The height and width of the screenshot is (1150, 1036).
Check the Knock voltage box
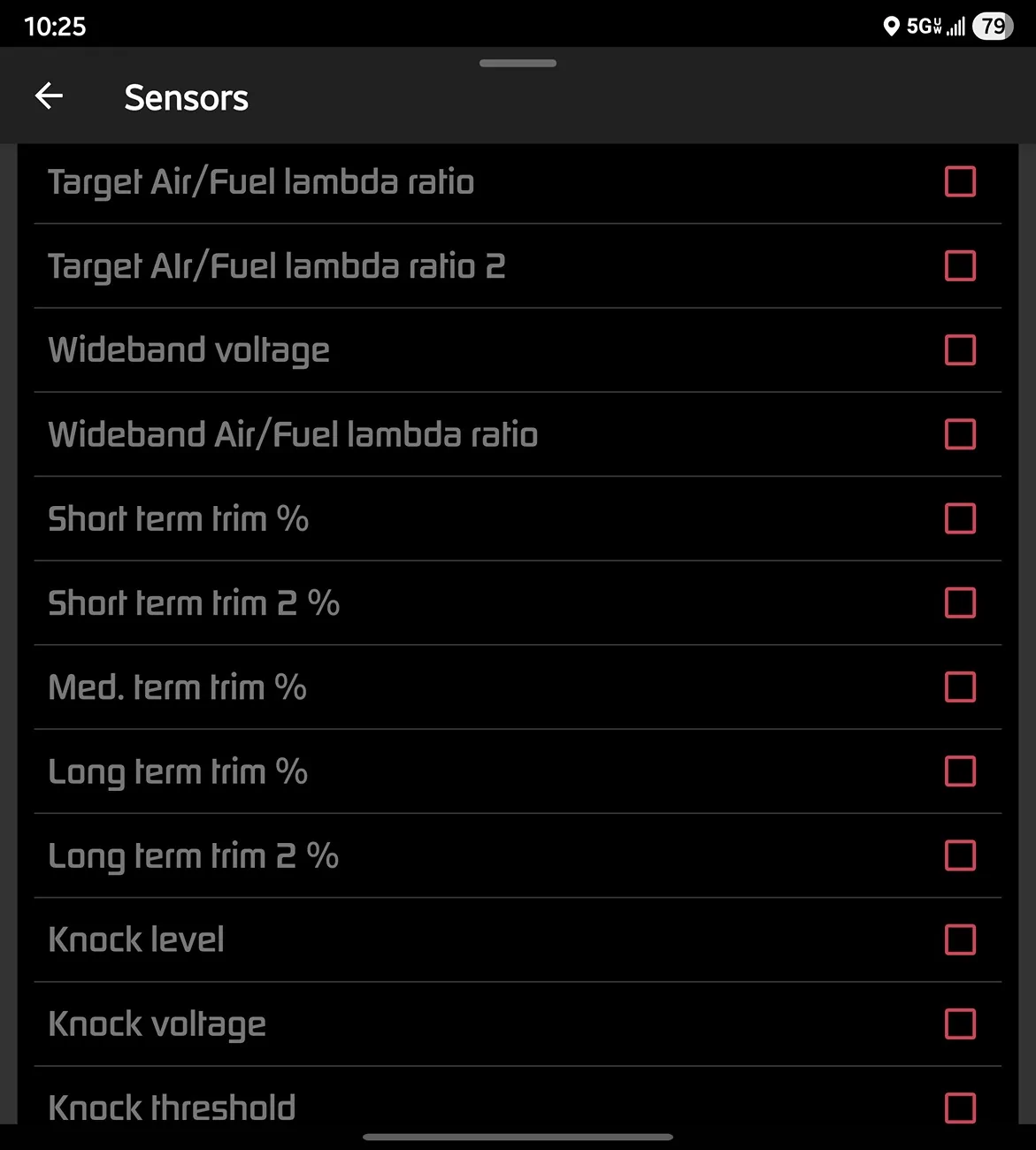[960, 1023]
